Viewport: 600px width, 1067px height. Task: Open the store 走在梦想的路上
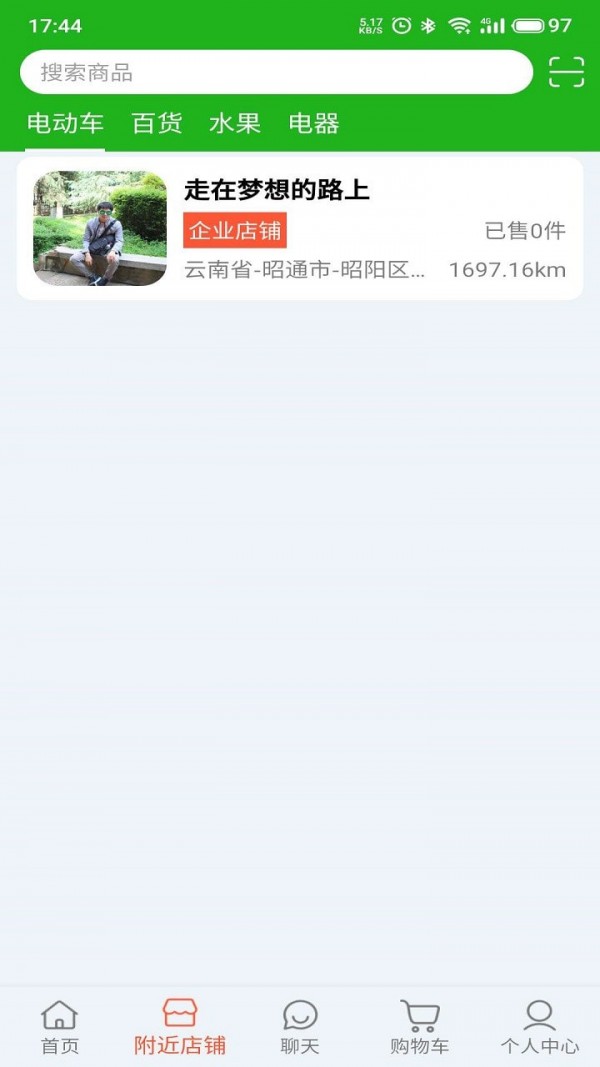pyautogui.click(x=300, y=228)
